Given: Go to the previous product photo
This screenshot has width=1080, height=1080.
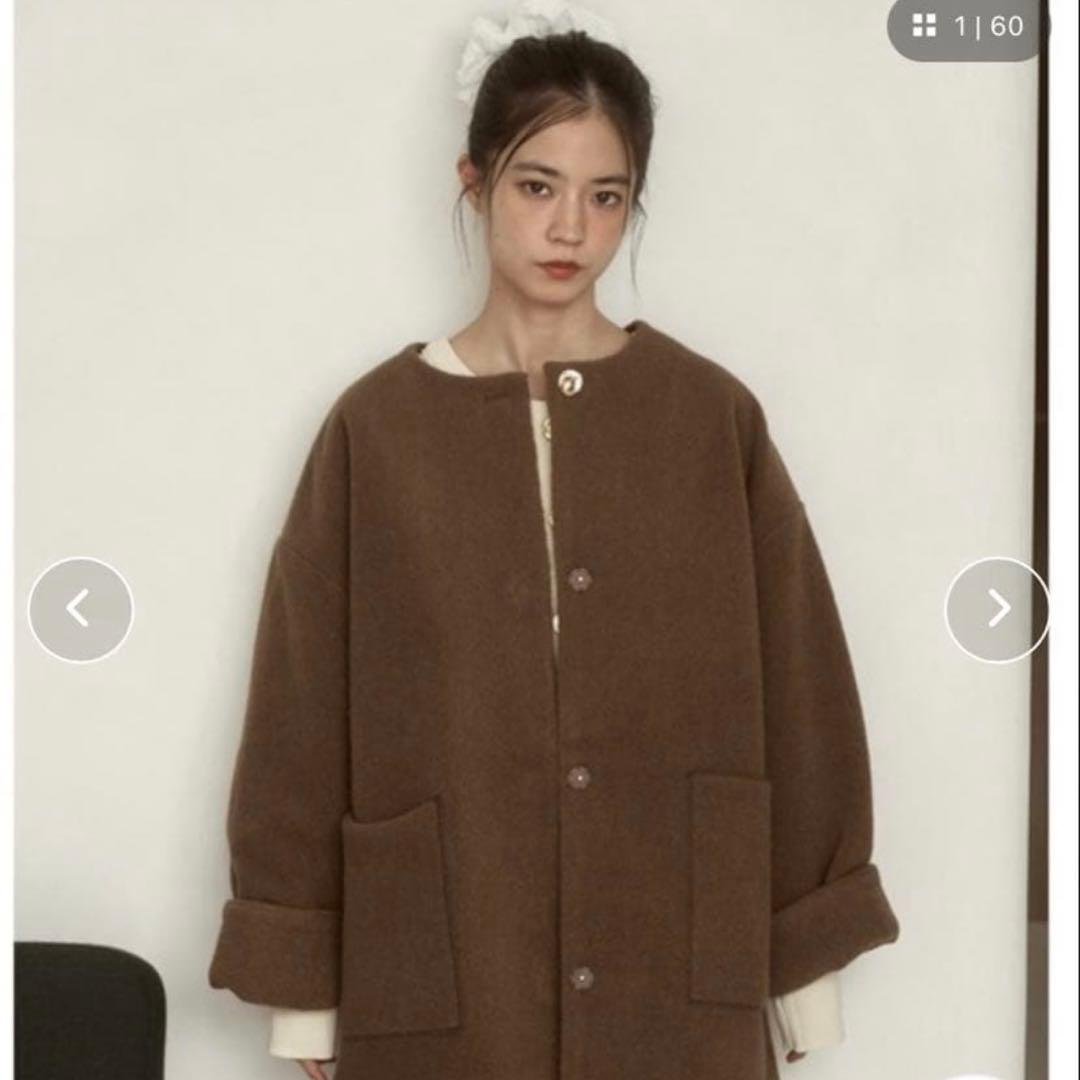Looking at the screenshot, I should click(80, 609).
